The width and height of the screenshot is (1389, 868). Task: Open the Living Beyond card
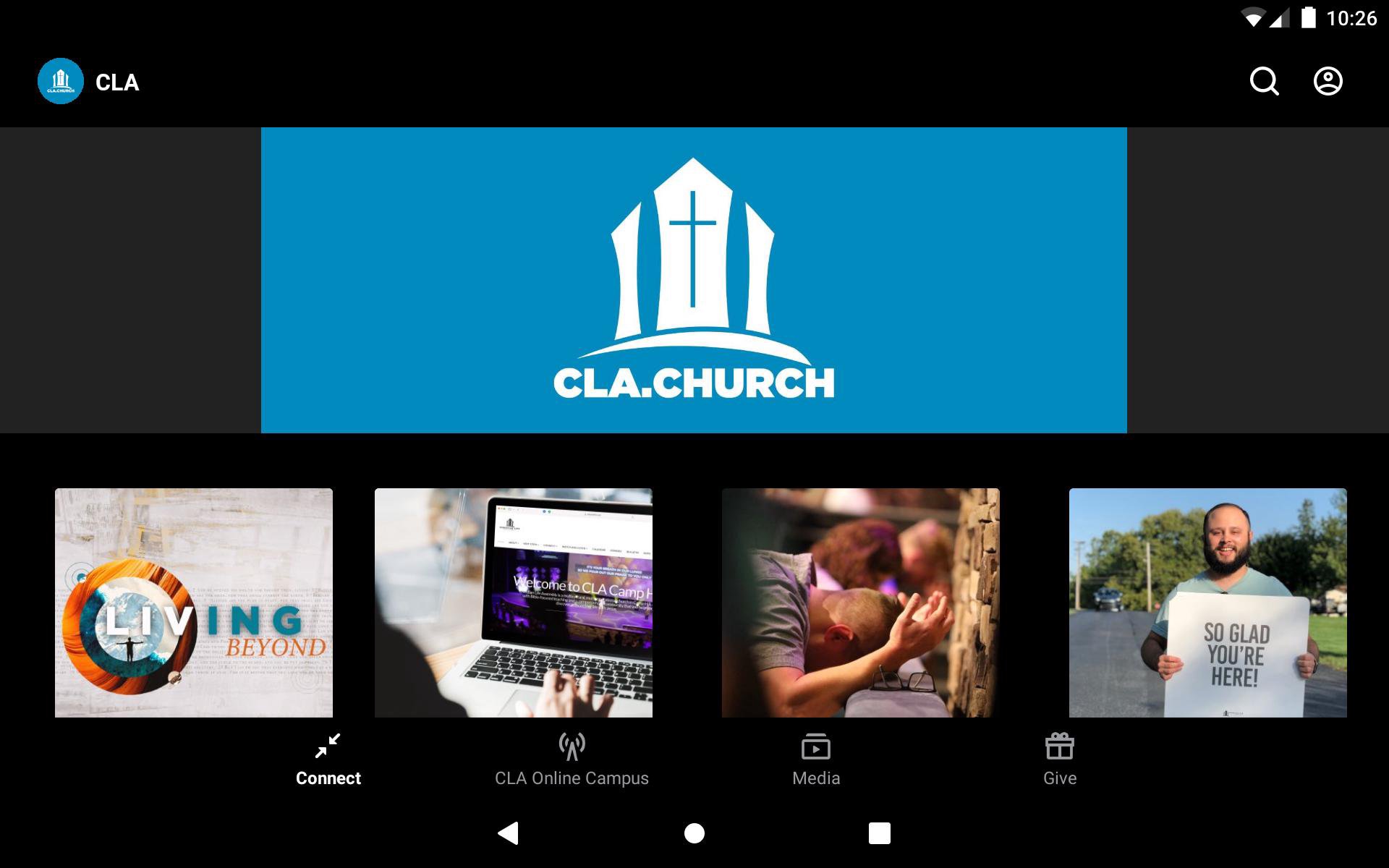point(194,603)
